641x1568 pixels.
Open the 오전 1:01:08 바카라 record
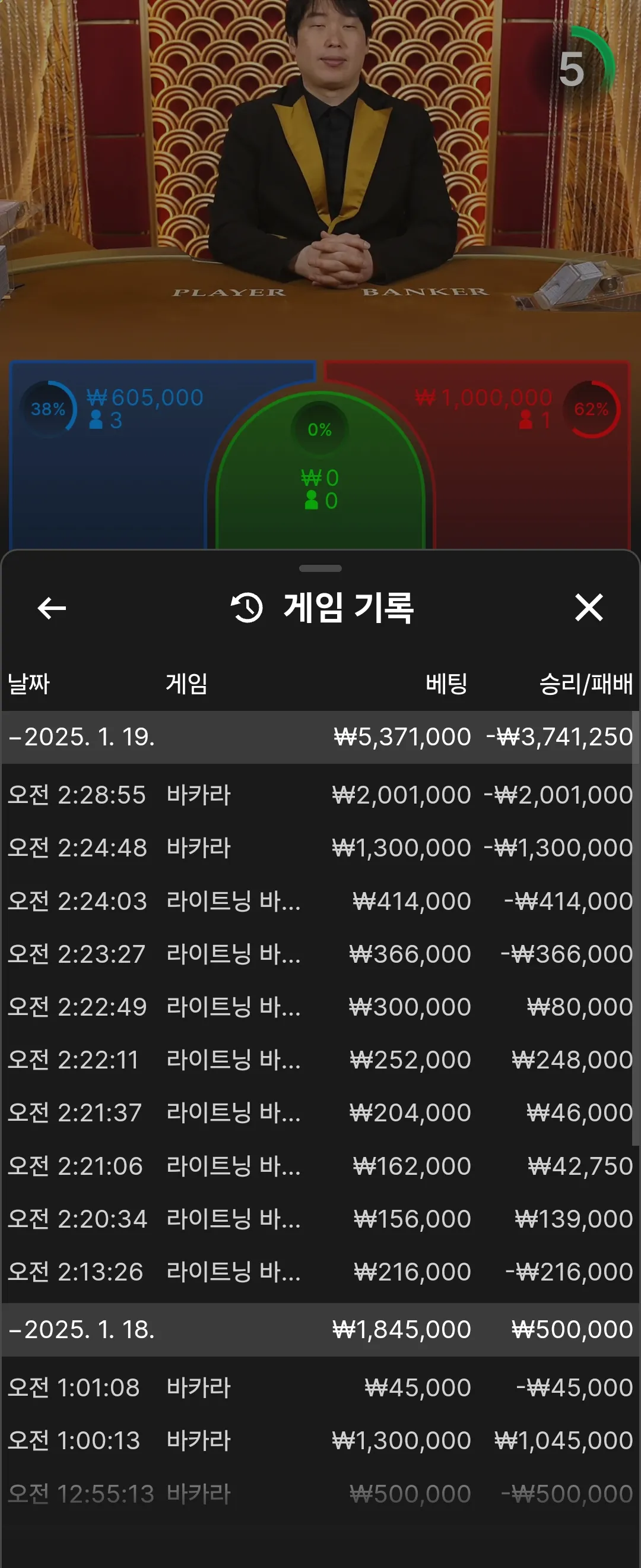tap(320, 1388)
